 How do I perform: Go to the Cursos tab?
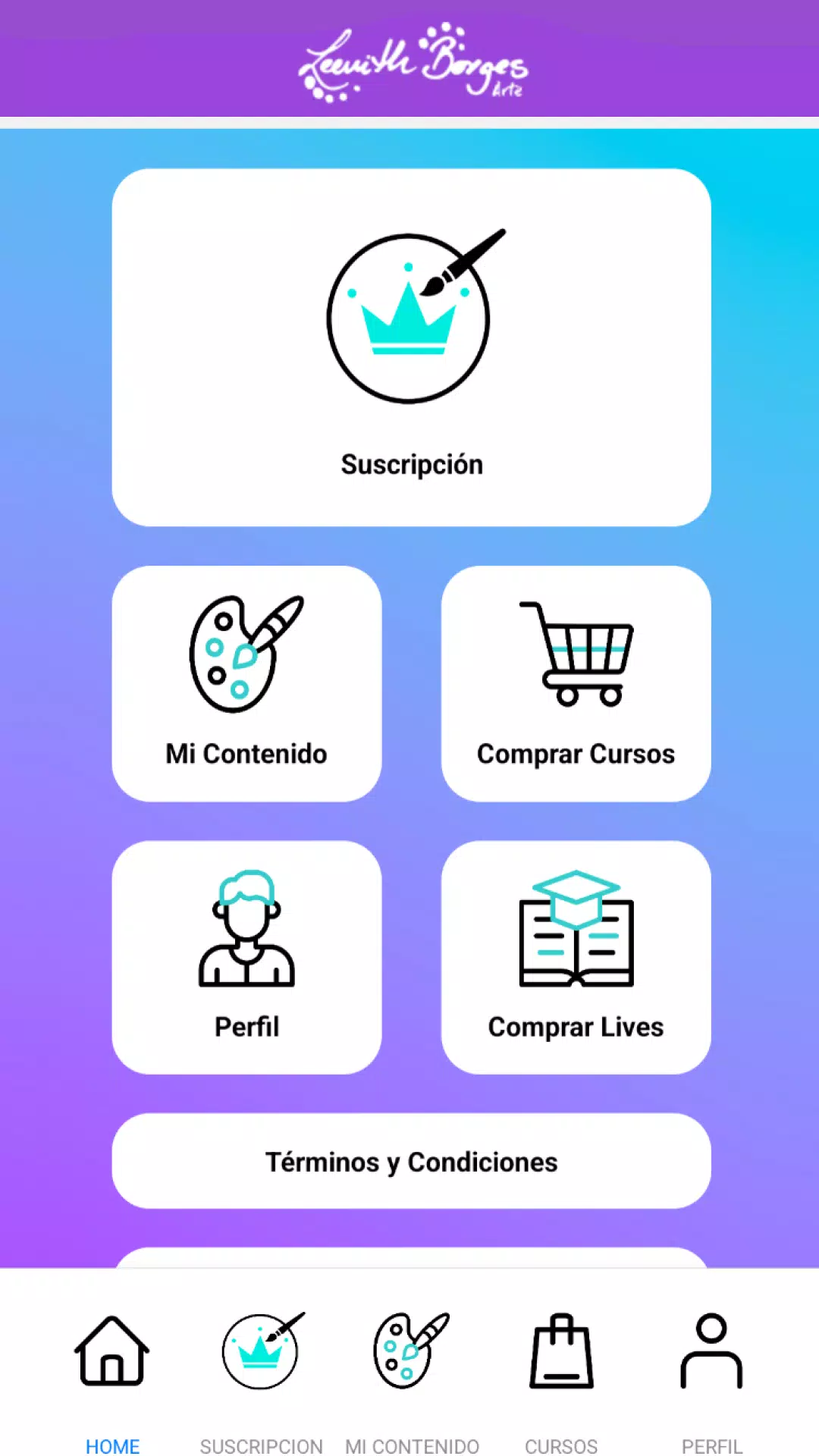tap(561, 1382)
